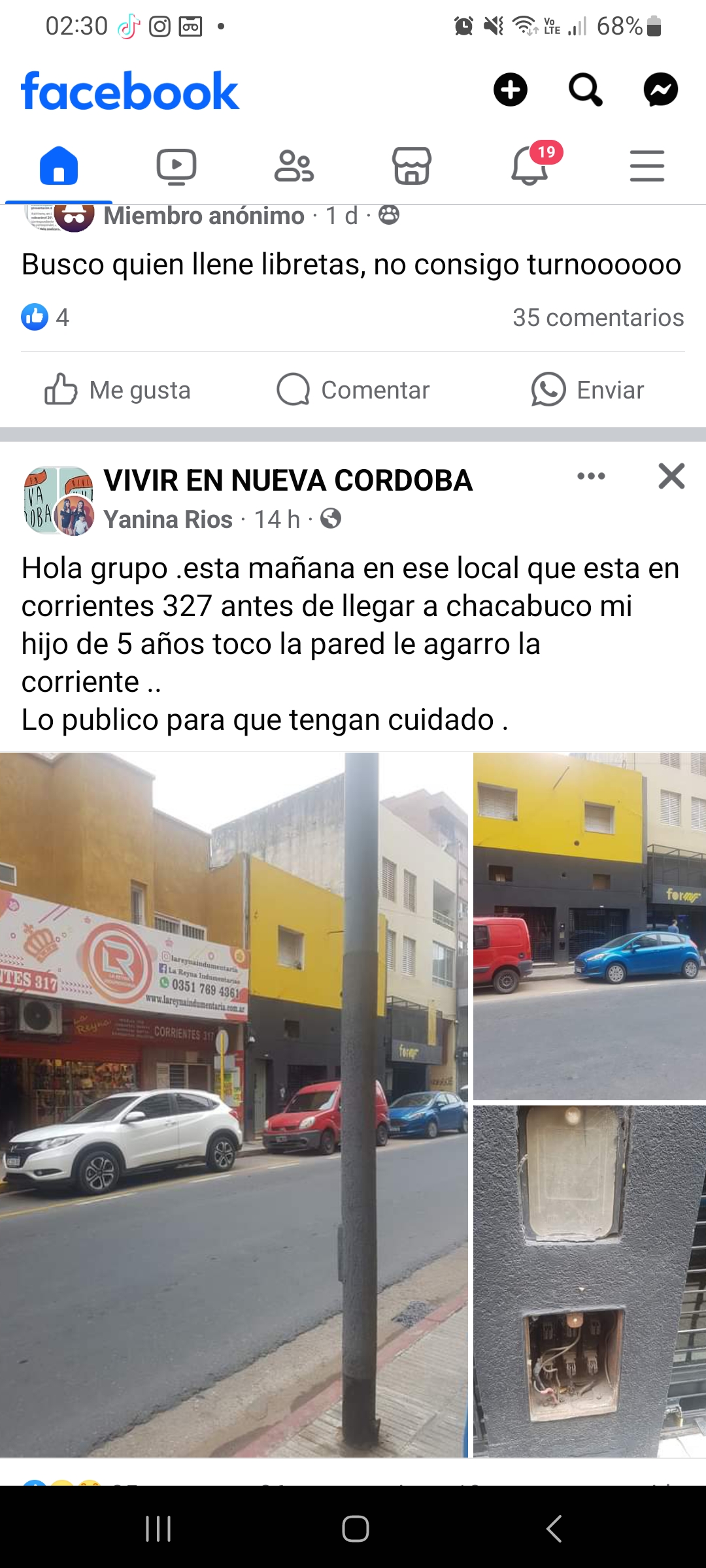Open the hamburger menu tab
706x1568 pixels.
pos(647,166)
